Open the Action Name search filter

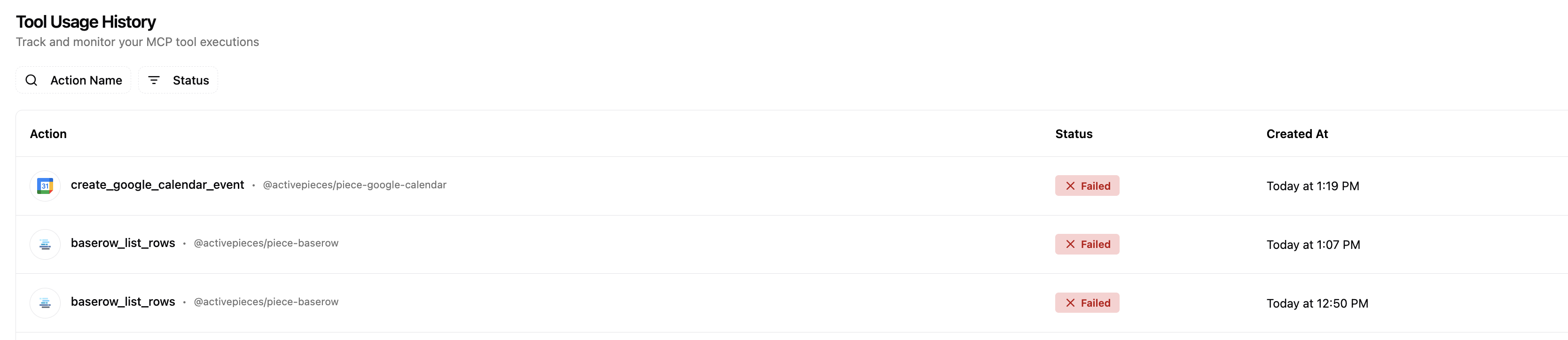click(x=73, y=80)
